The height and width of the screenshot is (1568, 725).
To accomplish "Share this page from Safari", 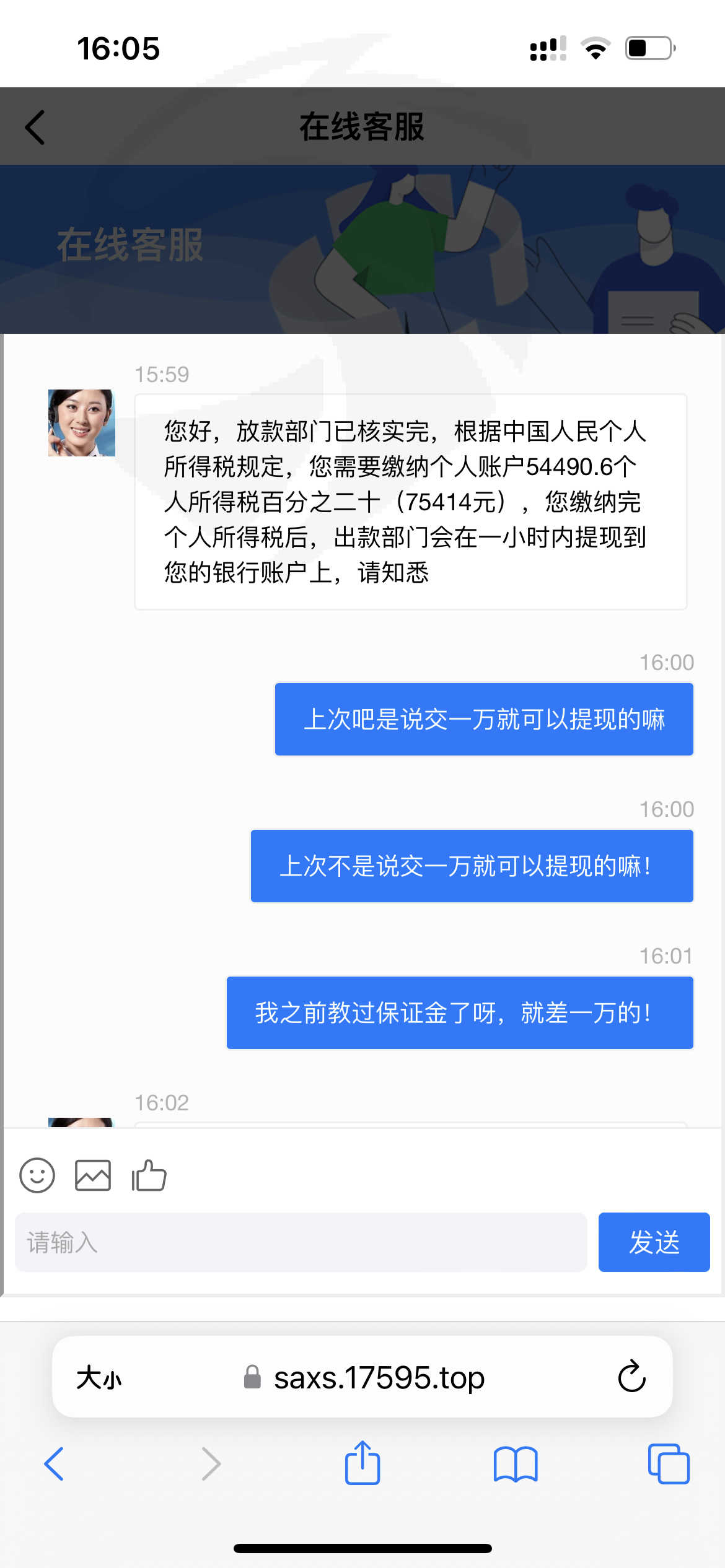I will point(362,1462).
